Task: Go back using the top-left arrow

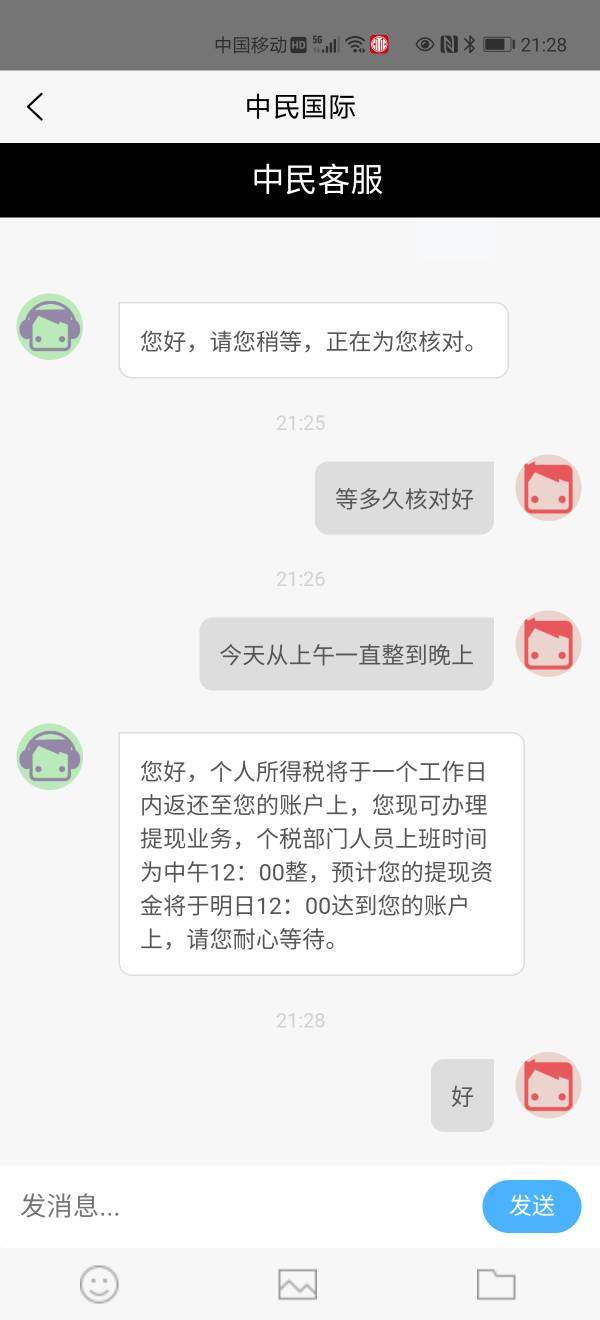Action: tap(35, 107)
